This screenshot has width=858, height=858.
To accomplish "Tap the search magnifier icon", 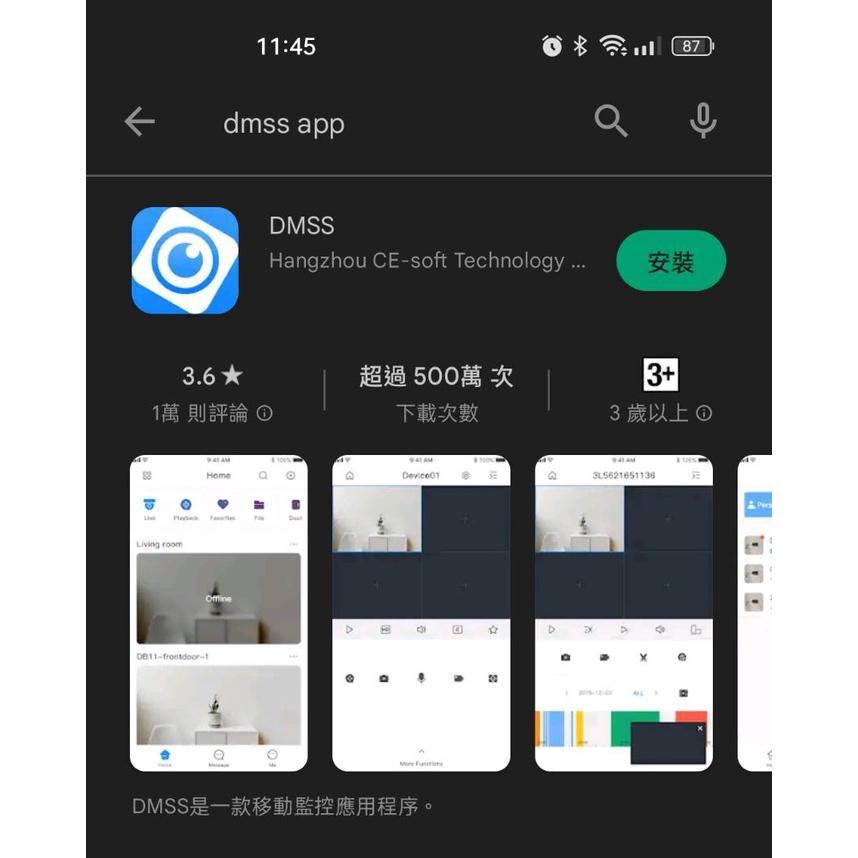I will point(611,121).
